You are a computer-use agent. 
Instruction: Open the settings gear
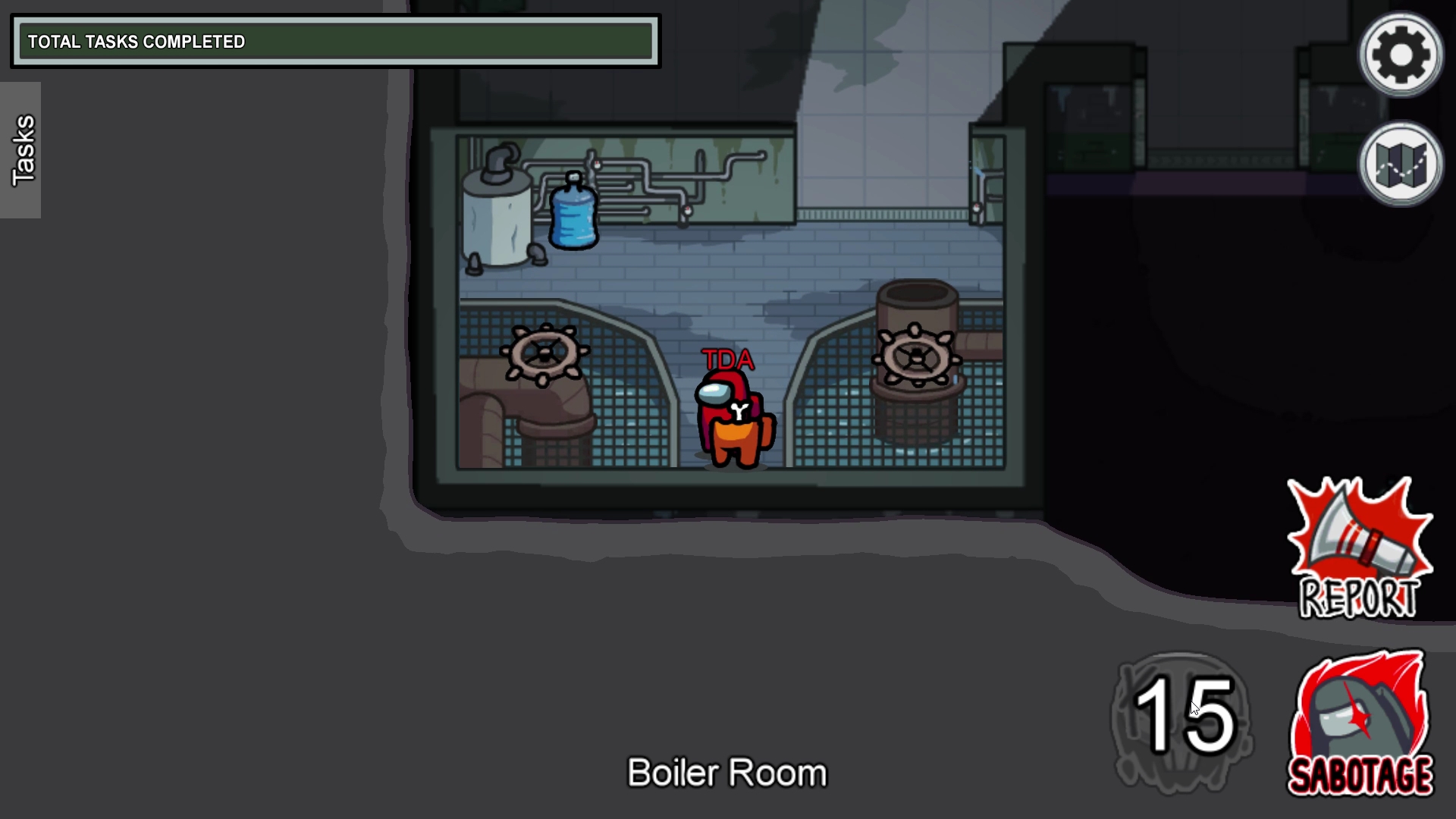tap(1401, 55)
